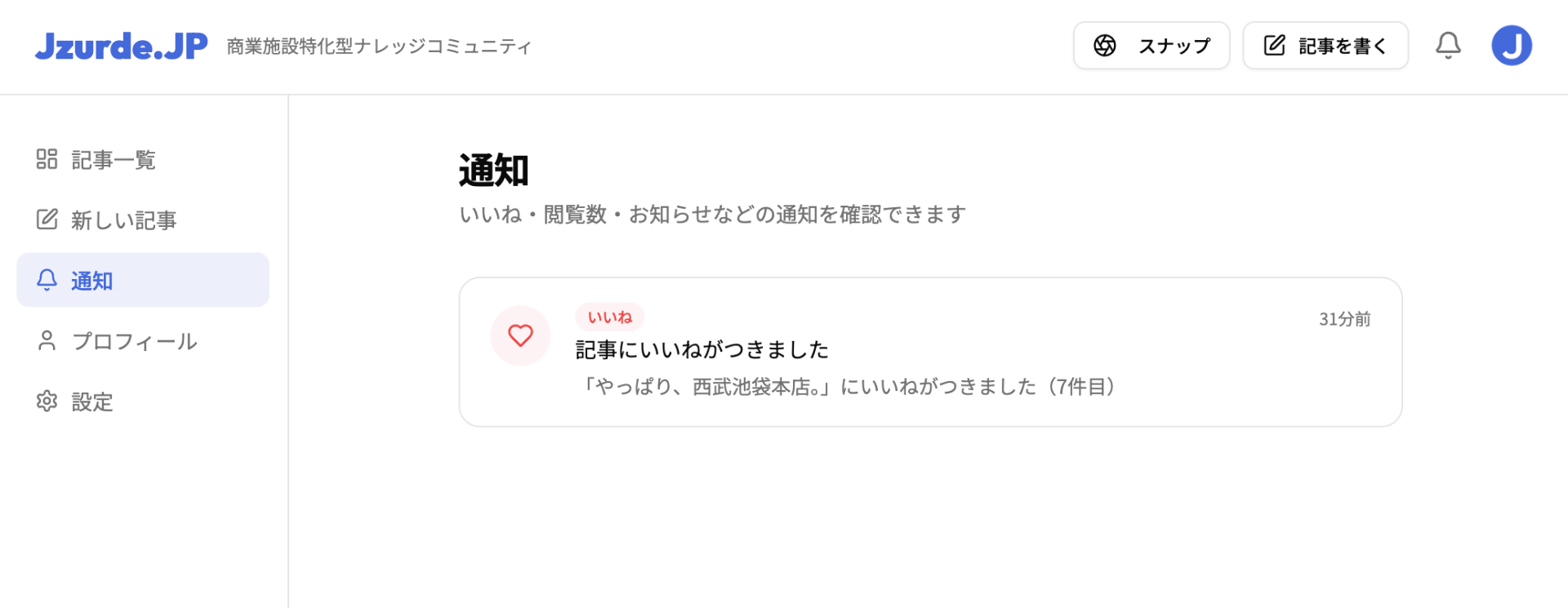Tap the スナップ button
Image resolution: width=1568 pixels, height=608 pixels.
tap(1151, 46)
